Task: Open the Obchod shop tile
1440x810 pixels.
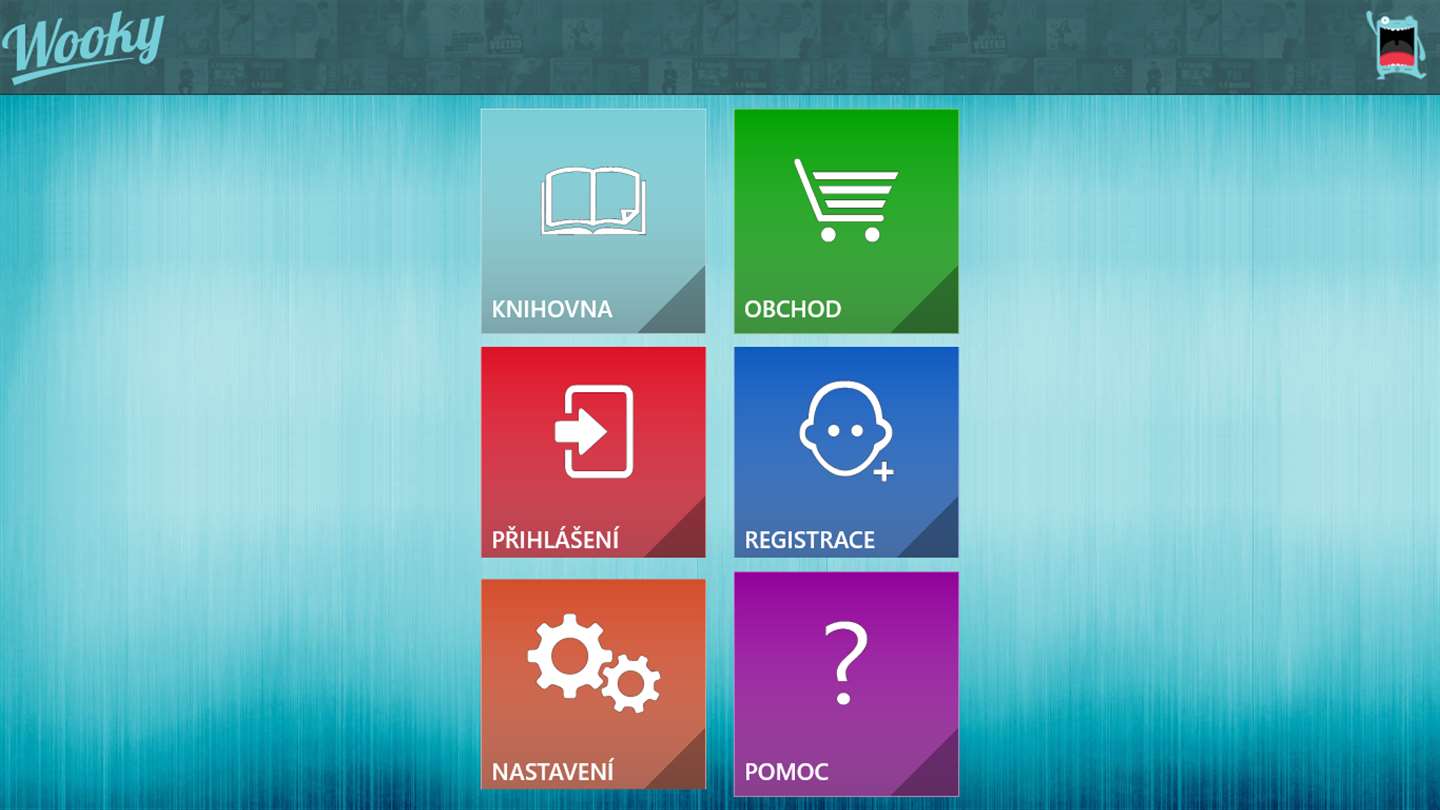Action: point(846,221)
